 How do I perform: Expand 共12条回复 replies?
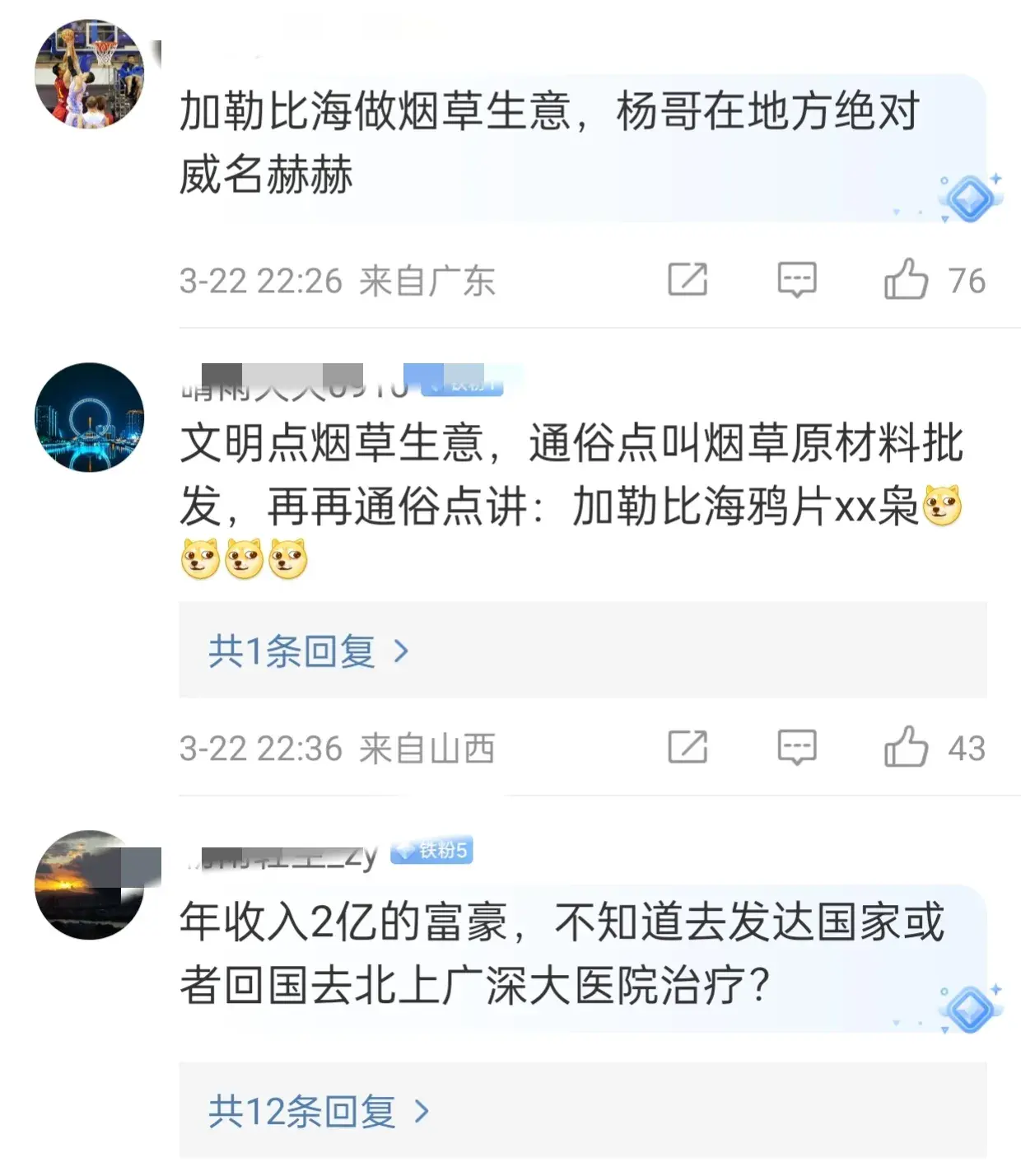point(318,1112)
